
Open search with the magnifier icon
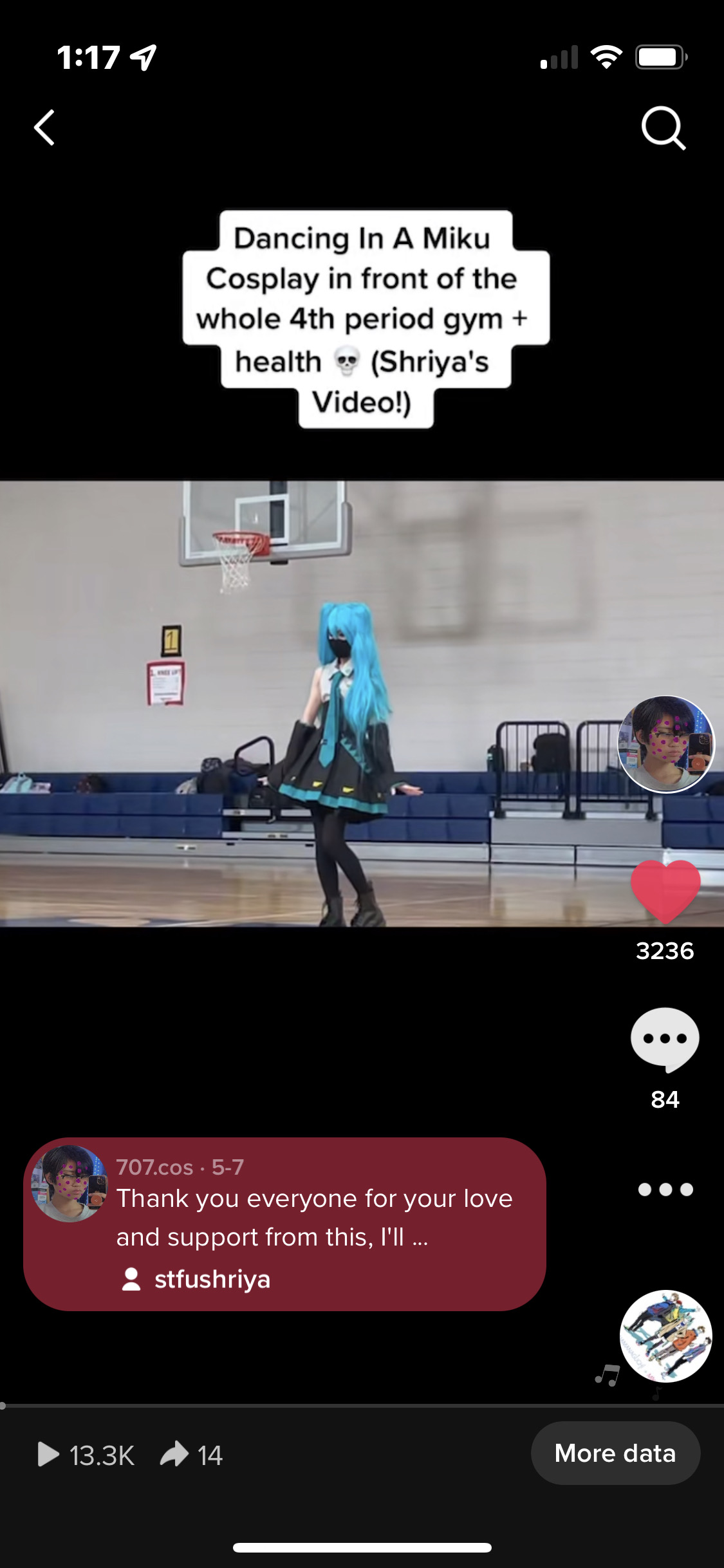pyautogui.click(x=664, y=128)
